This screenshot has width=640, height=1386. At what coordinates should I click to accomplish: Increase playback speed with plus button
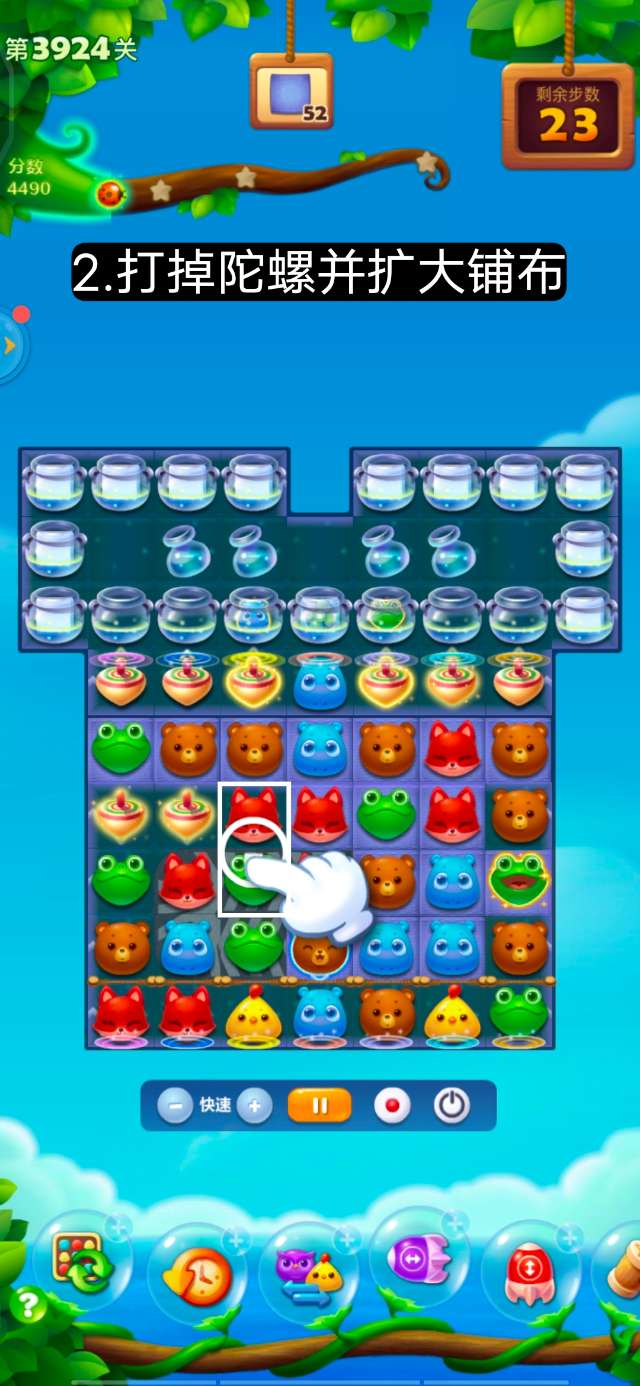point(255,1106)
